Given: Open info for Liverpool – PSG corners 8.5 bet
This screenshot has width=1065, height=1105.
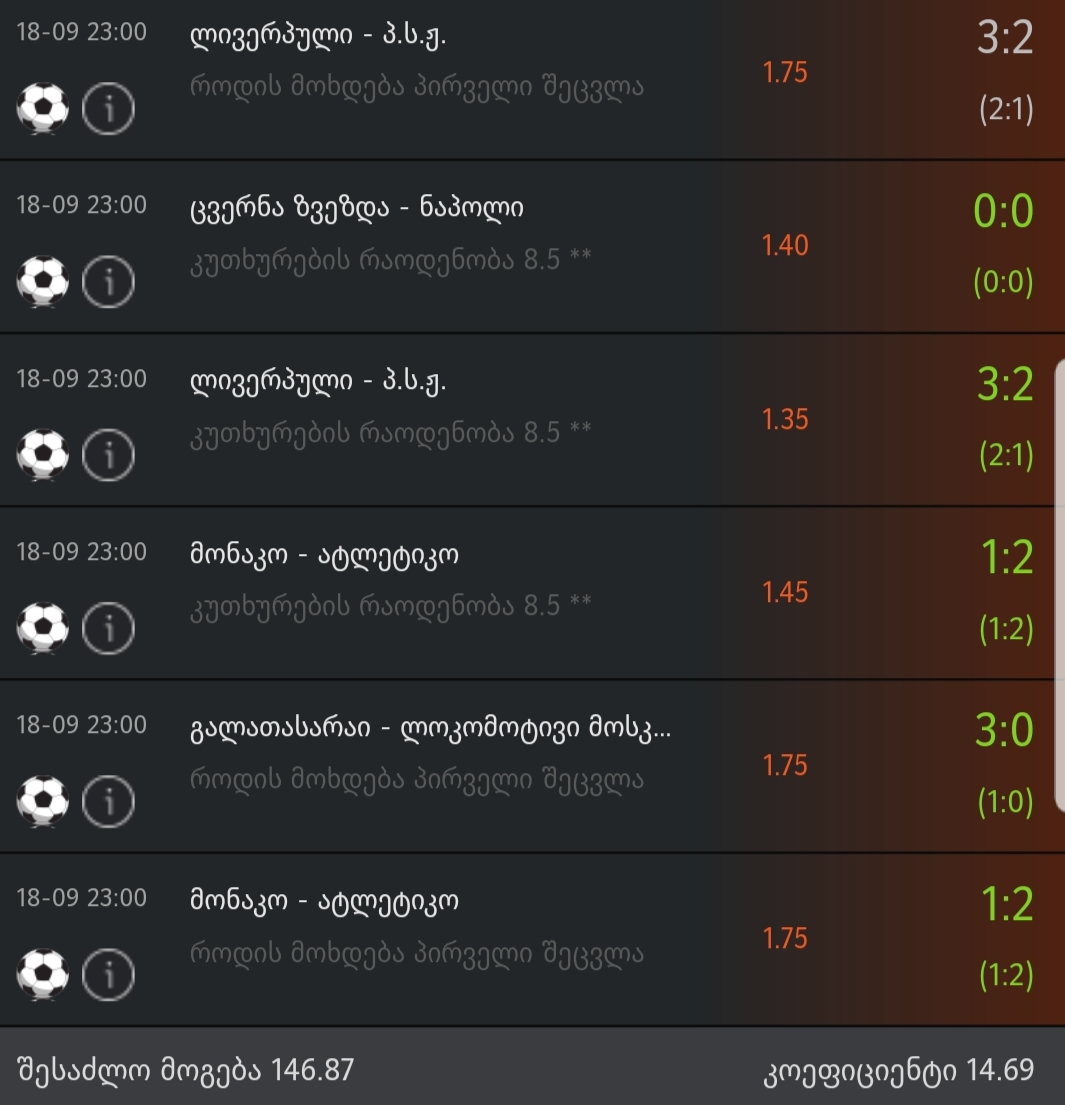Looking at the screenshot, I should click(x=108, y=455).
